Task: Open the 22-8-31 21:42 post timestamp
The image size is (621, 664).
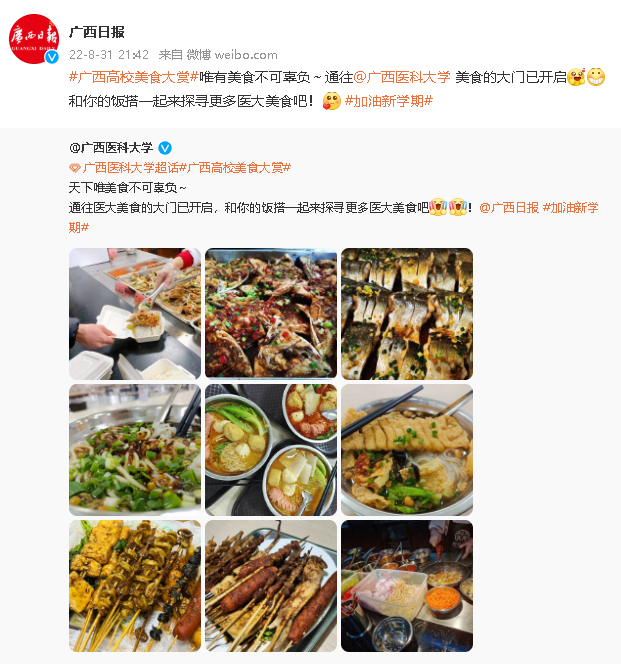Action: coord(109,55)
